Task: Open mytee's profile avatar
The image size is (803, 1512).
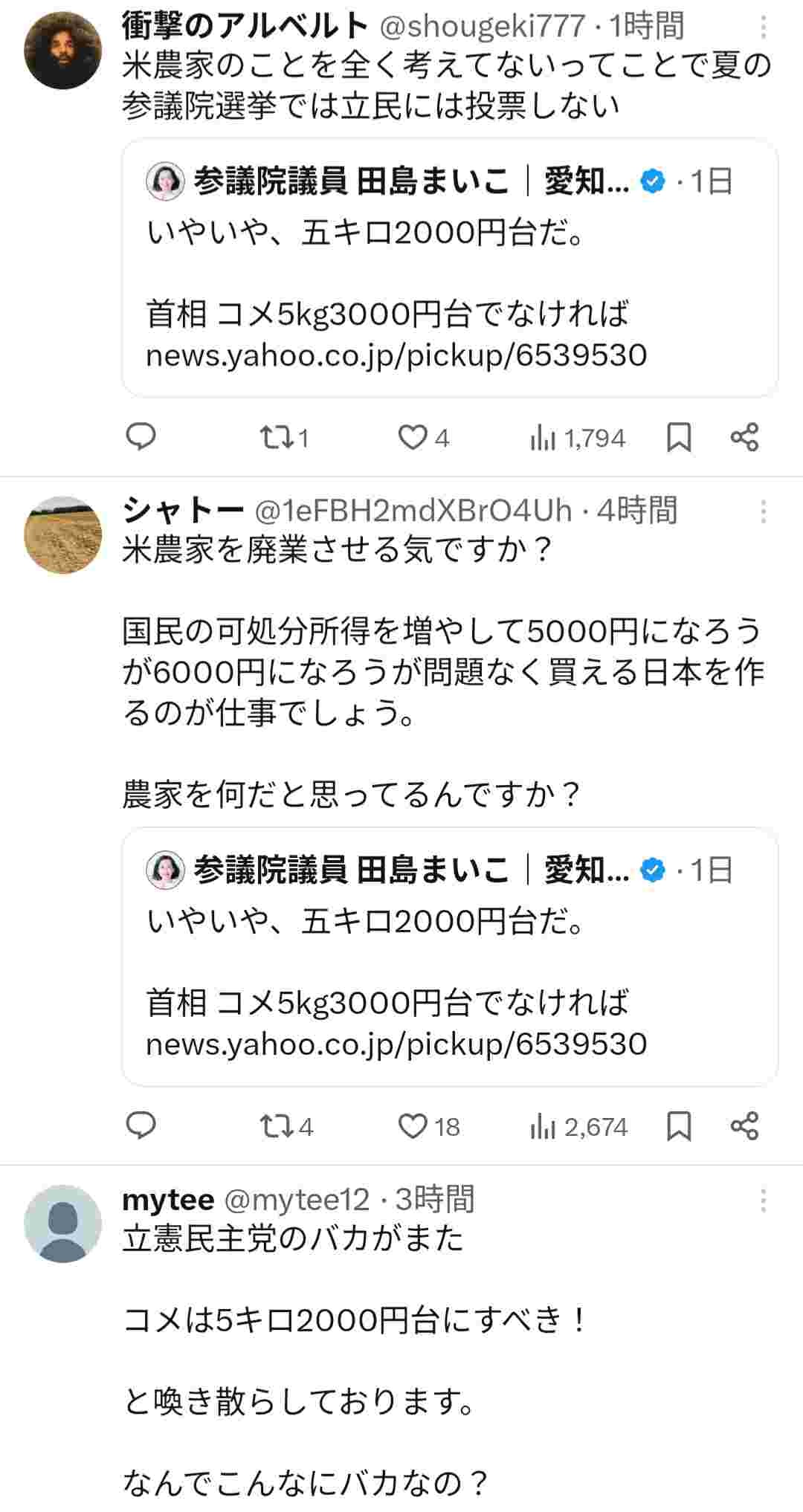Action: (x=62, y=1224)
